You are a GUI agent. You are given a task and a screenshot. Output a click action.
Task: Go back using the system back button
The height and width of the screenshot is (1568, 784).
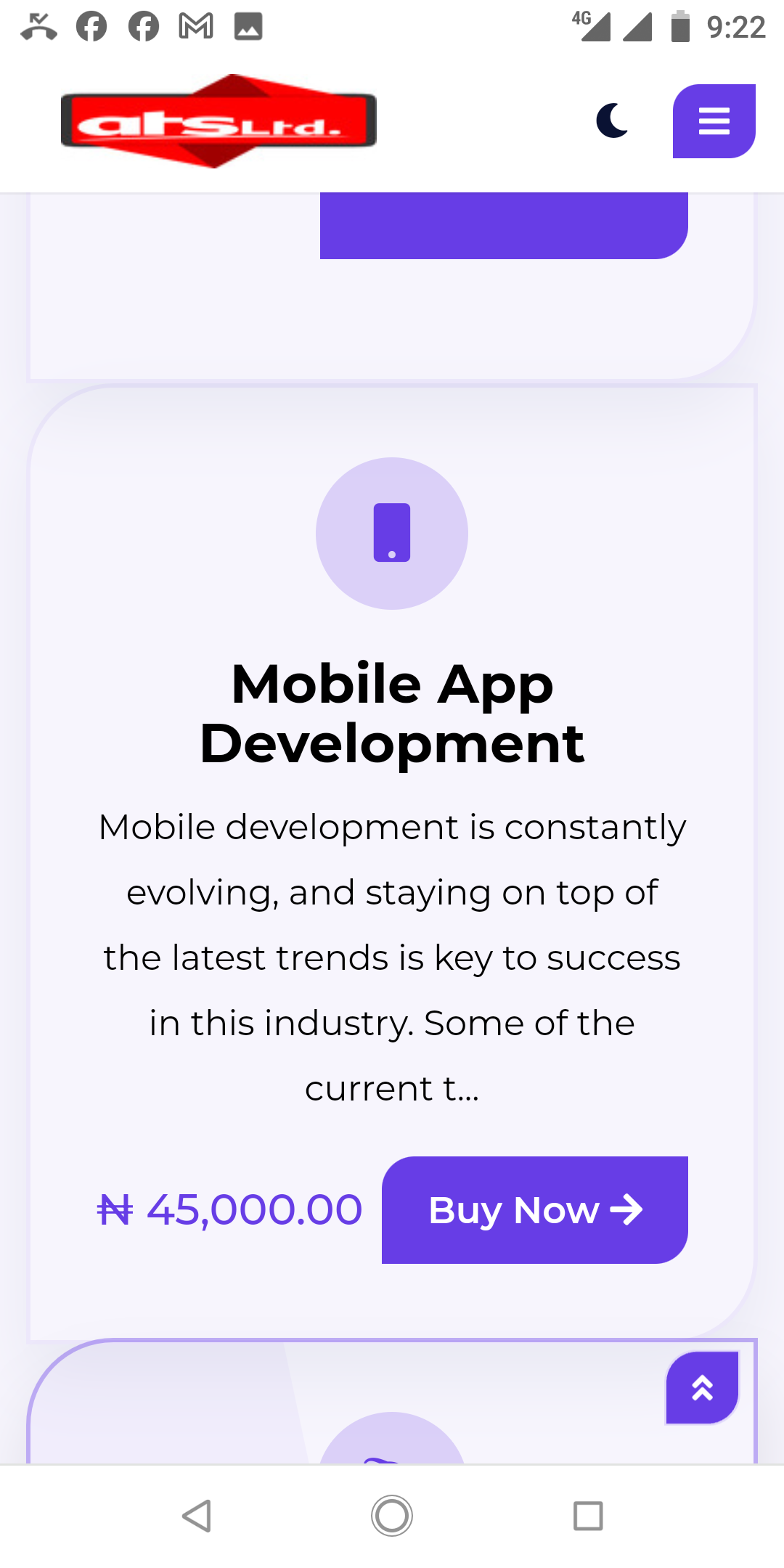click(197, 1516)
